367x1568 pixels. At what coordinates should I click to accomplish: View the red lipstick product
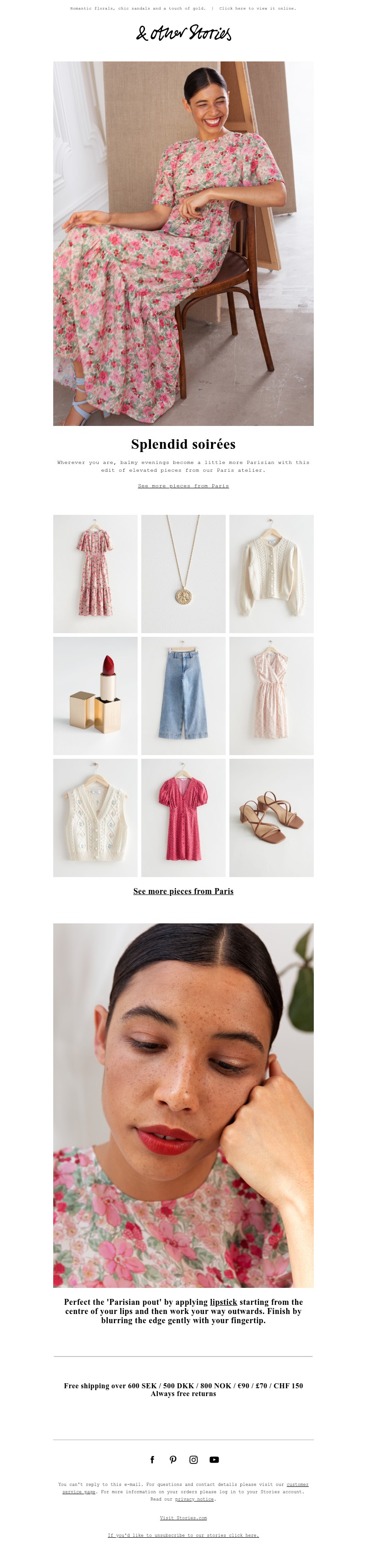coord(95,695)
